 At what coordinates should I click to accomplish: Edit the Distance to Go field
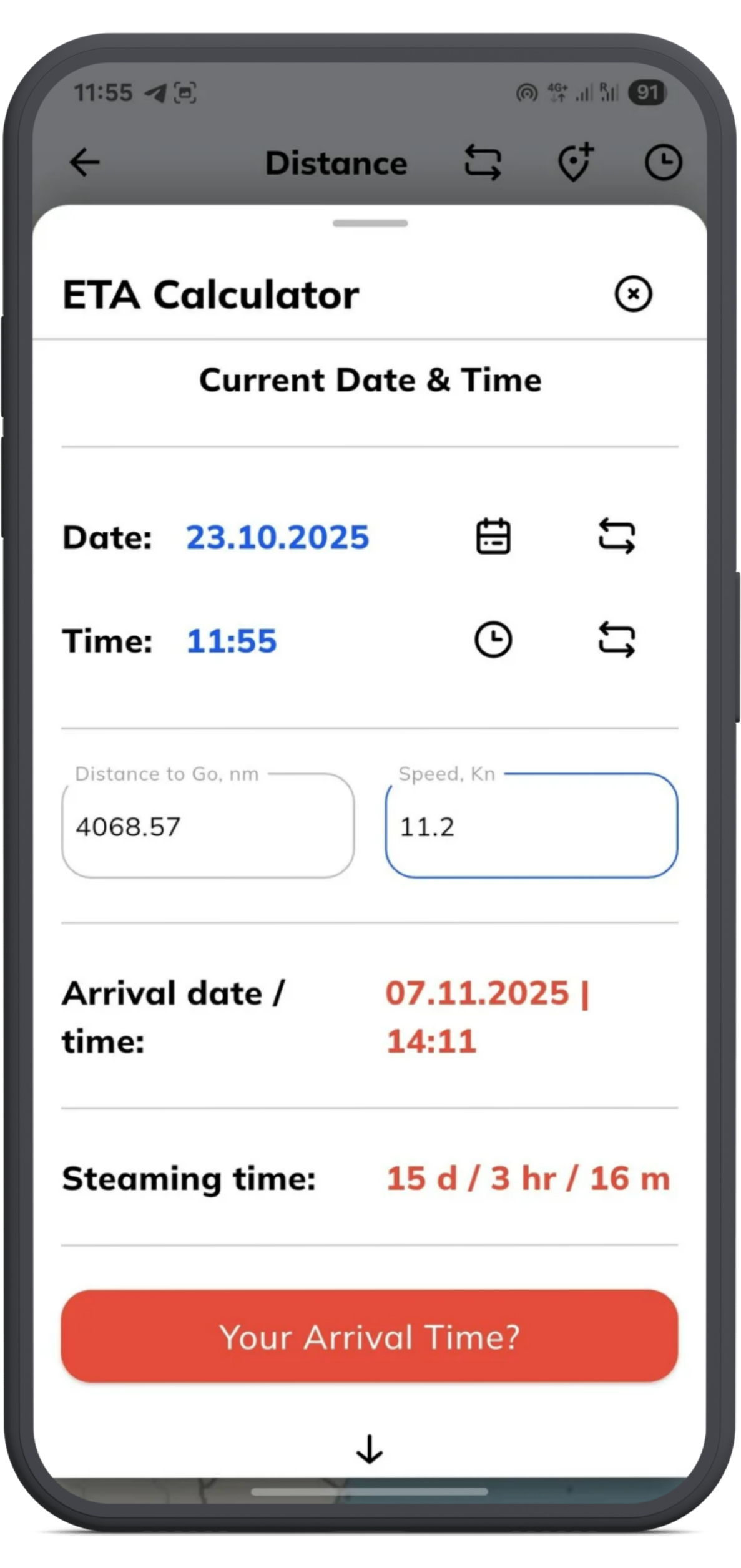tap(208, 826)
